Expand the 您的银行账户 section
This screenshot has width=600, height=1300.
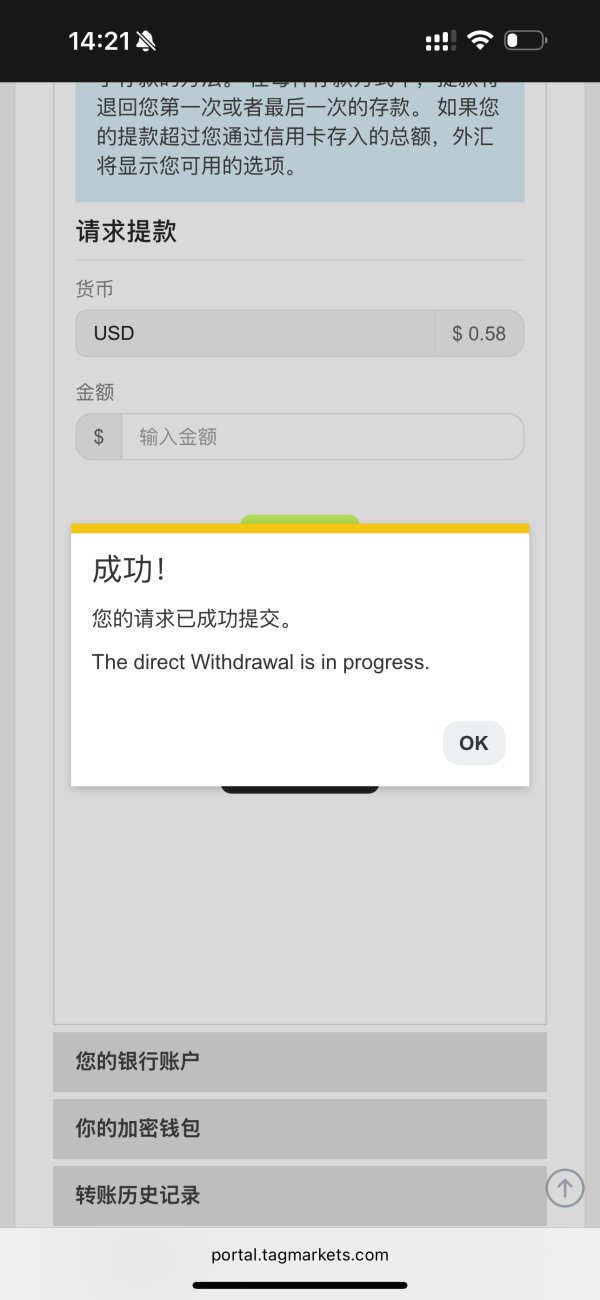(300, 1062)
